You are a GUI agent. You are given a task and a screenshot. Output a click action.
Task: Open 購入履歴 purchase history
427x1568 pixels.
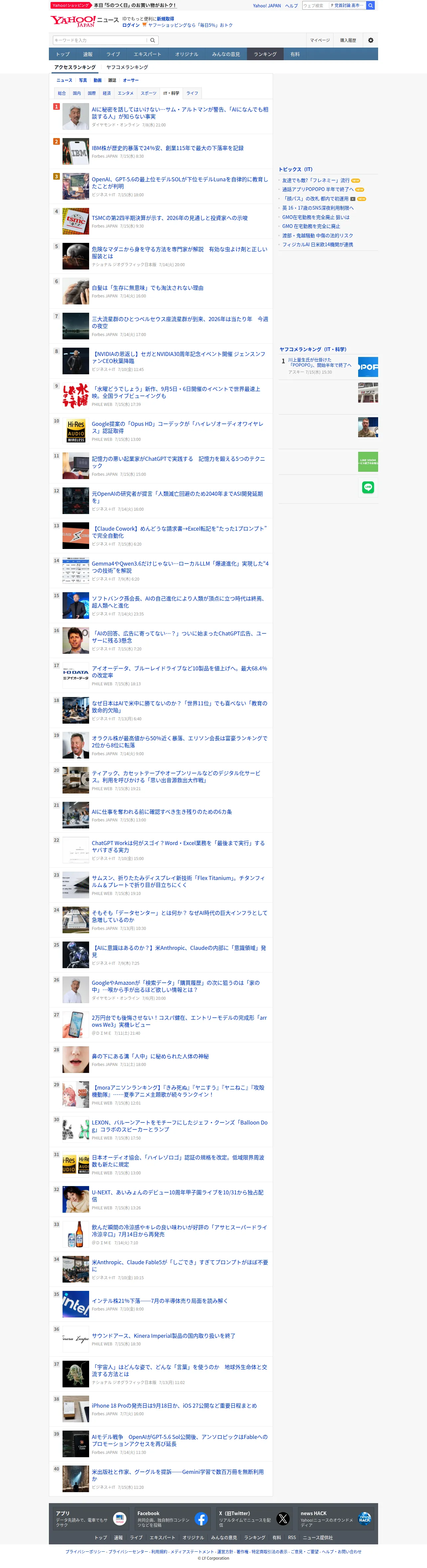click(348, 40)
